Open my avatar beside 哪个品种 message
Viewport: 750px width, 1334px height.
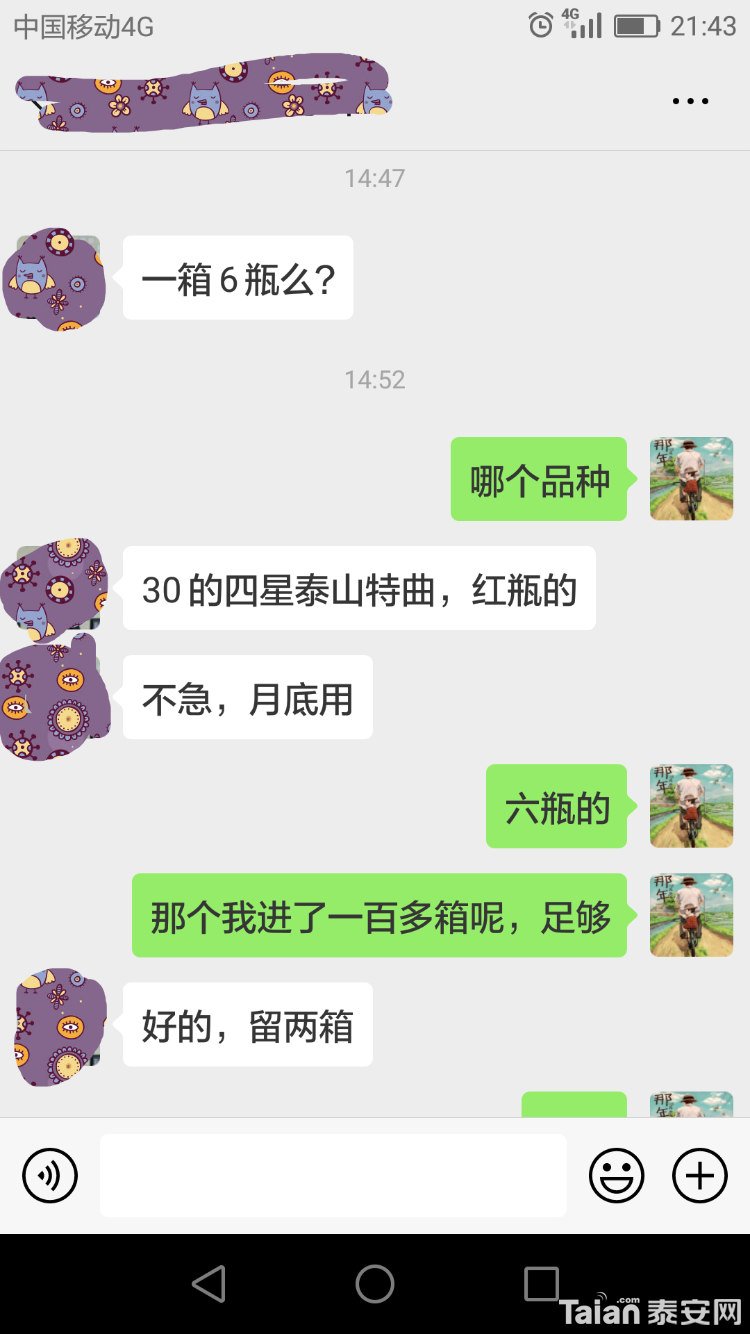(692, 478)
